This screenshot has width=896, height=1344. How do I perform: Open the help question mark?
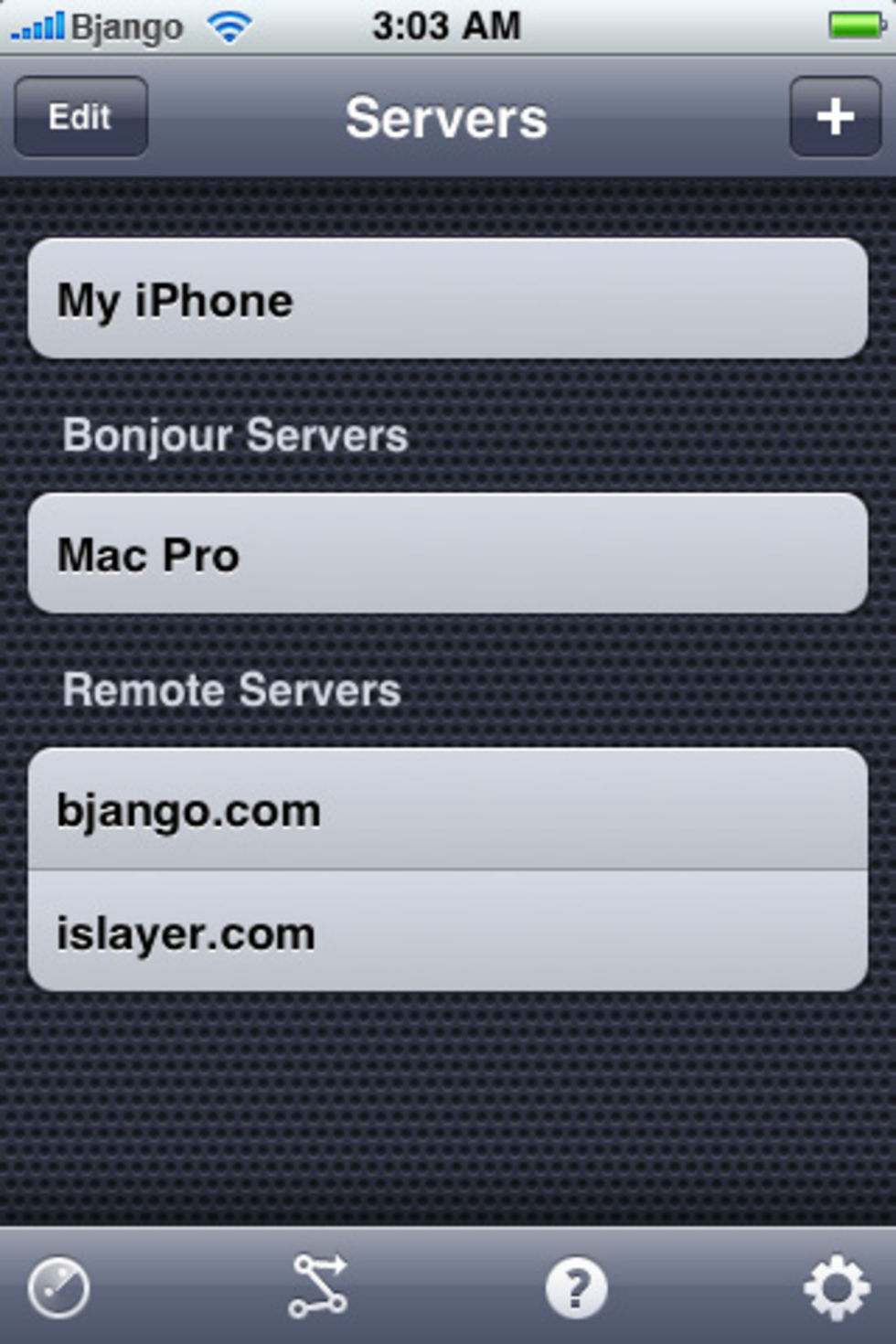pos(576,1287)
